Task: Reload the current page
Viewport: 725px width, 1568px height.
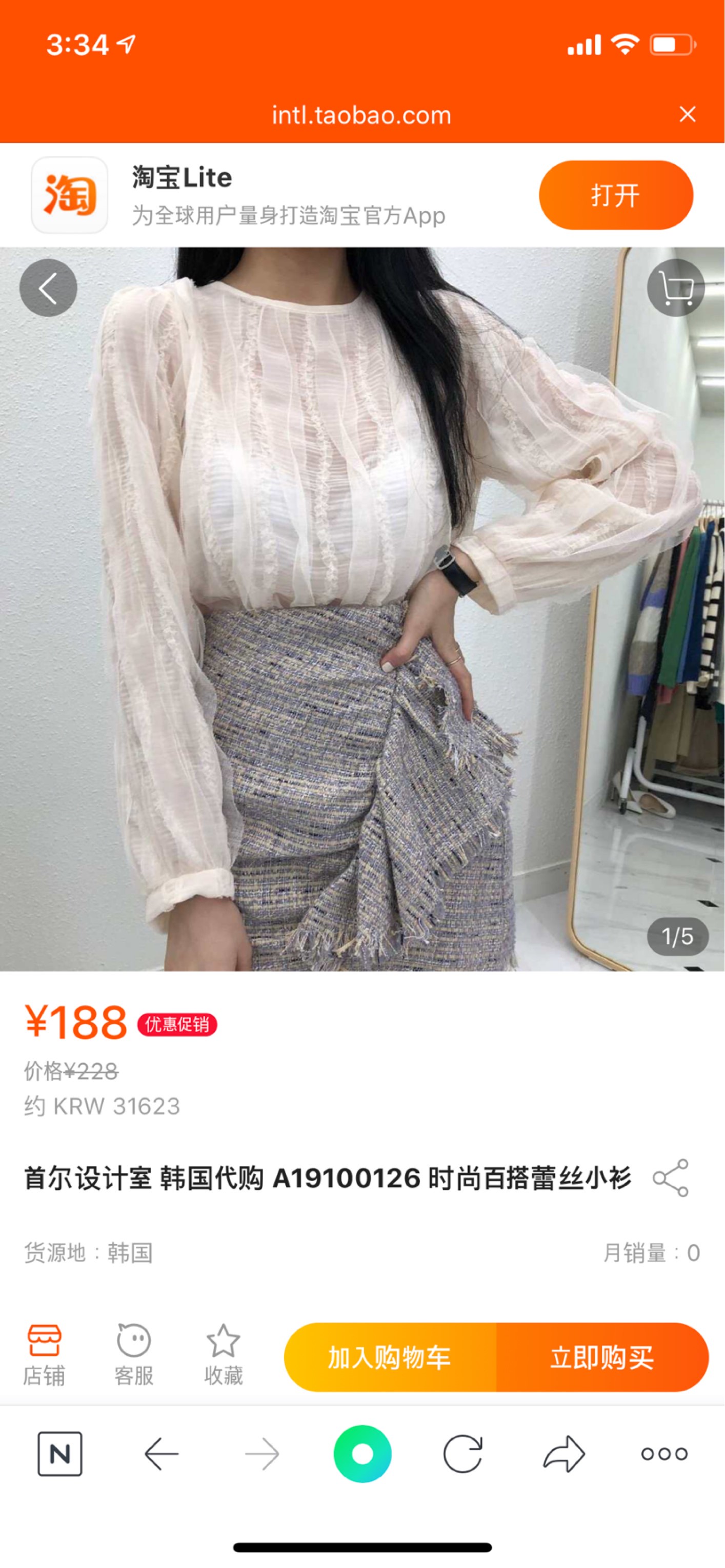Action: click(x=463, y=1454)
